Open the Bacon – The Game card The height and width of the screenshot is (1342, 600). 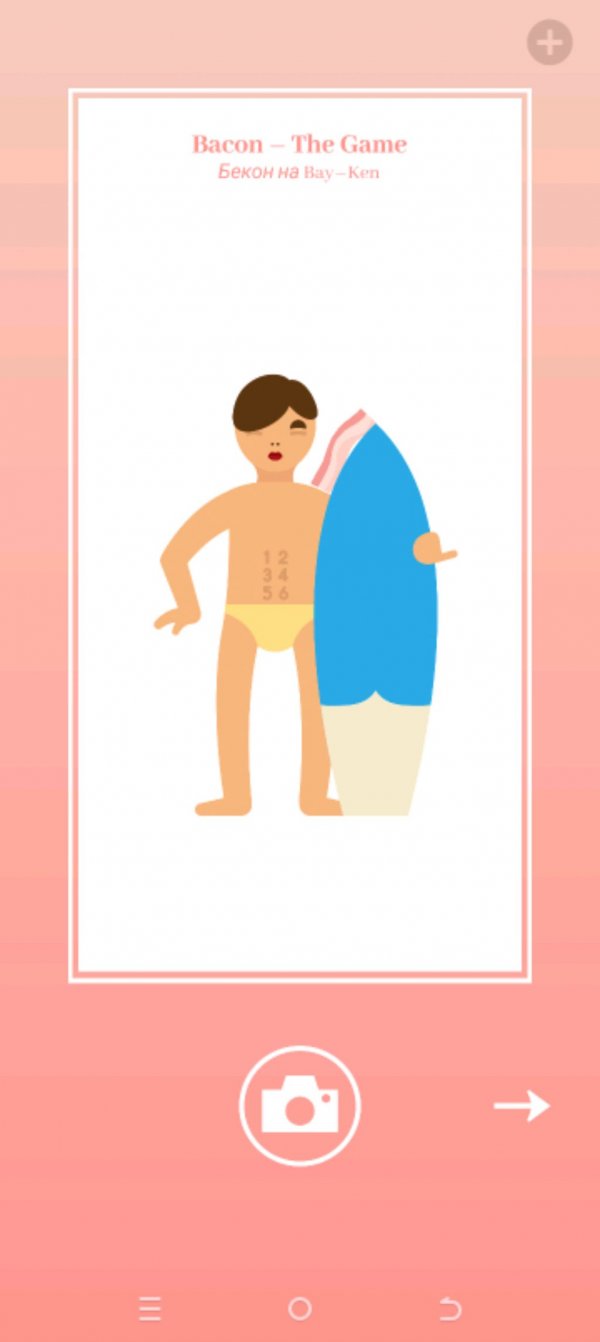tap(299, 536)
